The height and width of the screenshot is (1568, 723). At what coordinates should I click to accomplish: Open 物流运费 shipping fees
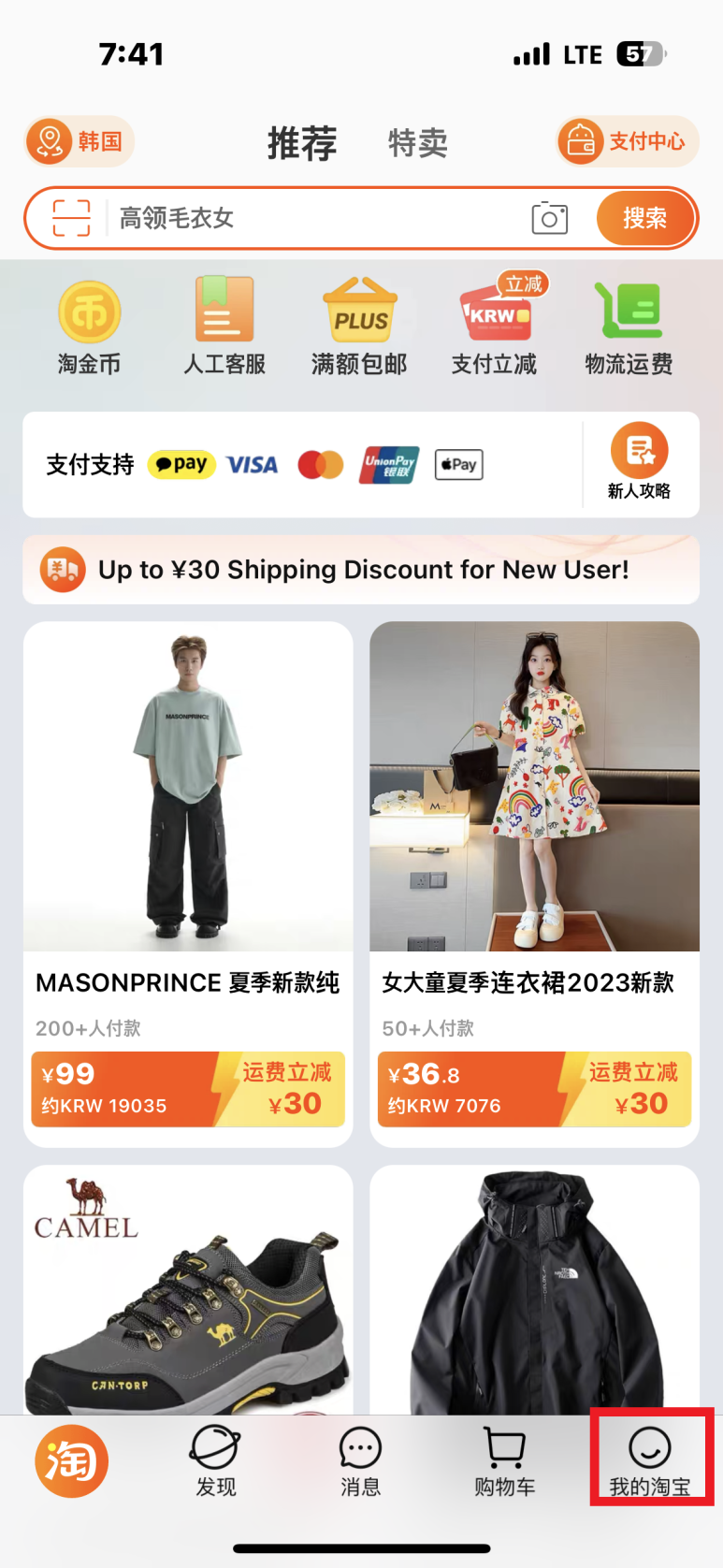629,327
